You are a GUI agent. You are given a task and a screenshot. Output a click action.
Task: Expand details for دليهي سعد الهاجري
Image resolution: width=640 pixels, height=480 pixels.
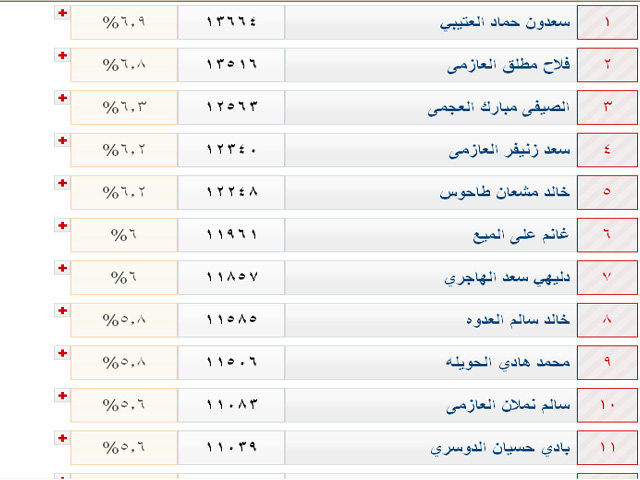pyautogui.click(x=62, y=268)
